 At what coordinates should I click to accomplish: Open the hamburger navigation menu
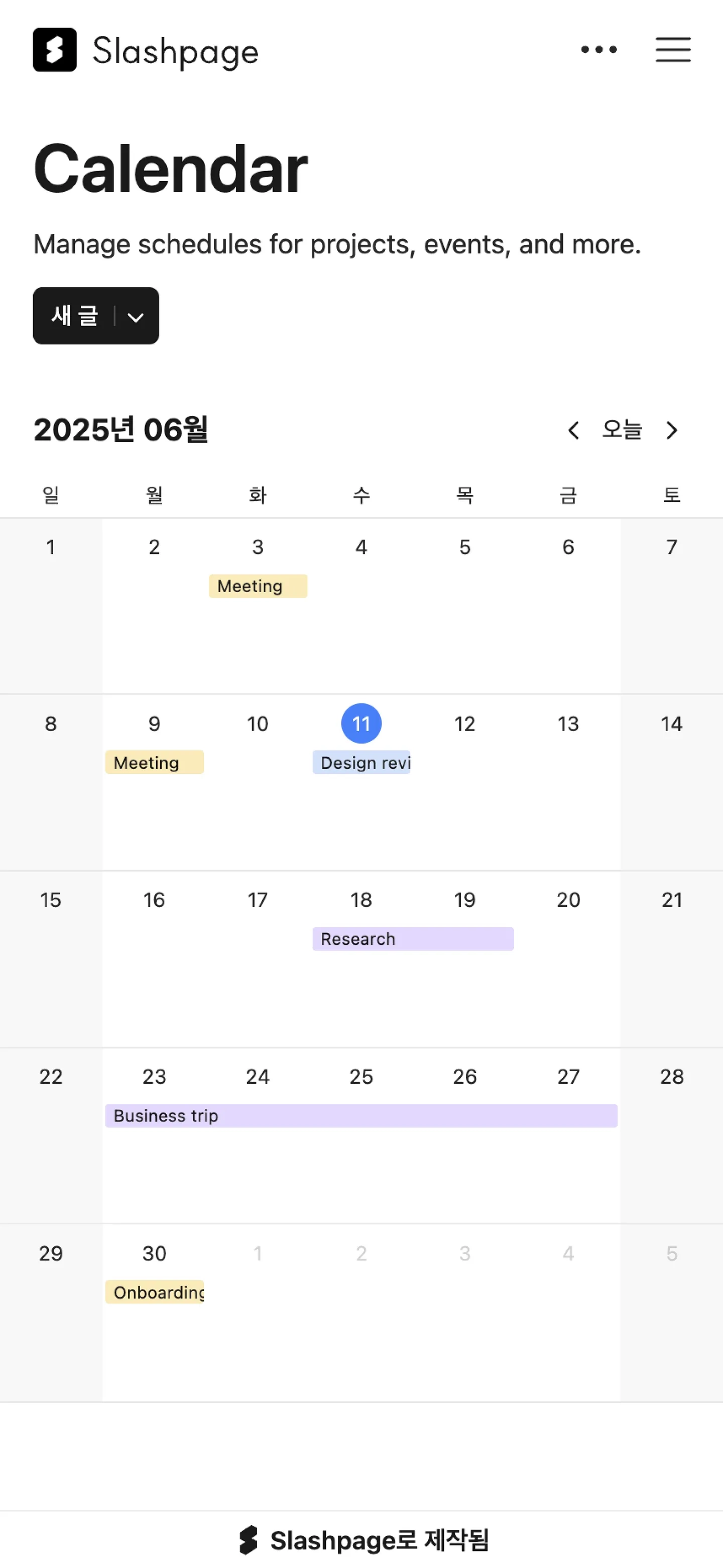[672, 50]
